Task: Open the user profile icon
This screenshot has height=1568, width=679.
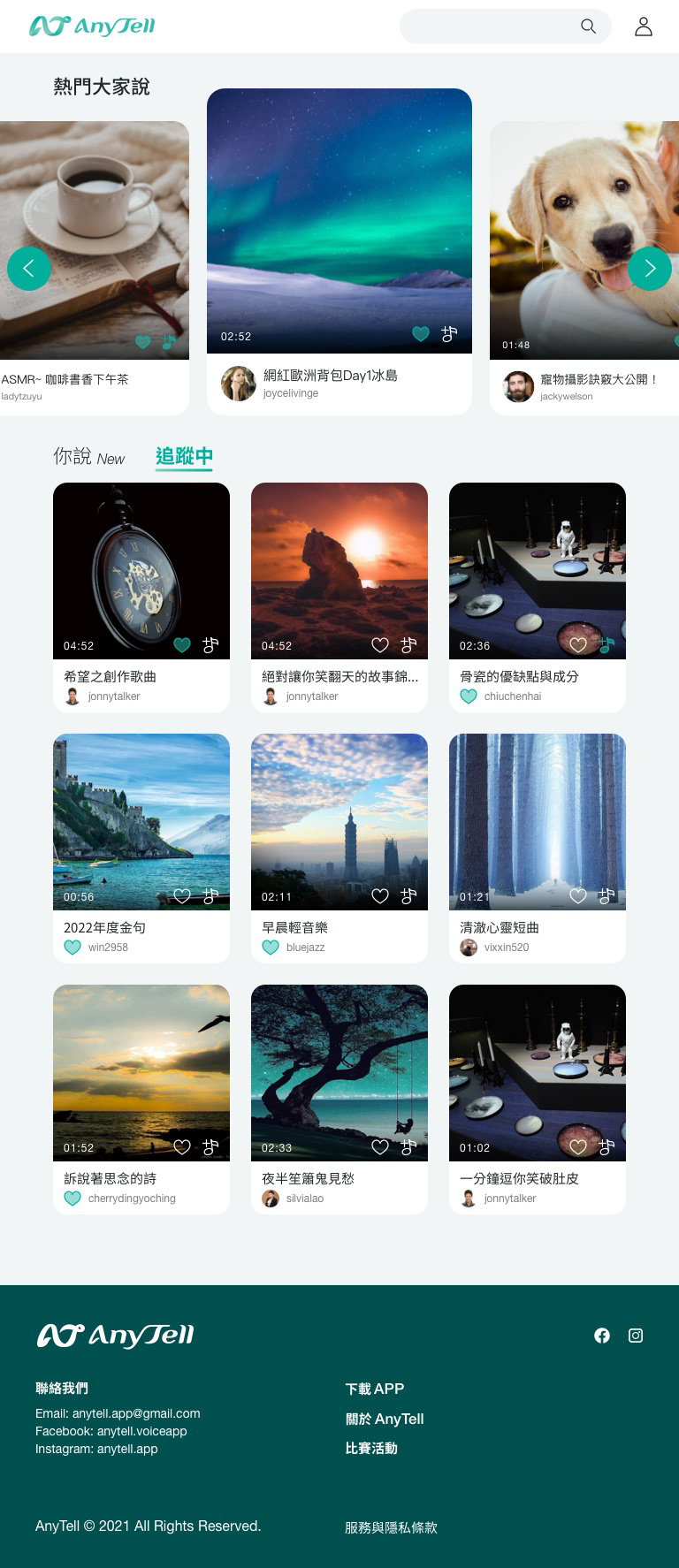Action: point(644,27)
